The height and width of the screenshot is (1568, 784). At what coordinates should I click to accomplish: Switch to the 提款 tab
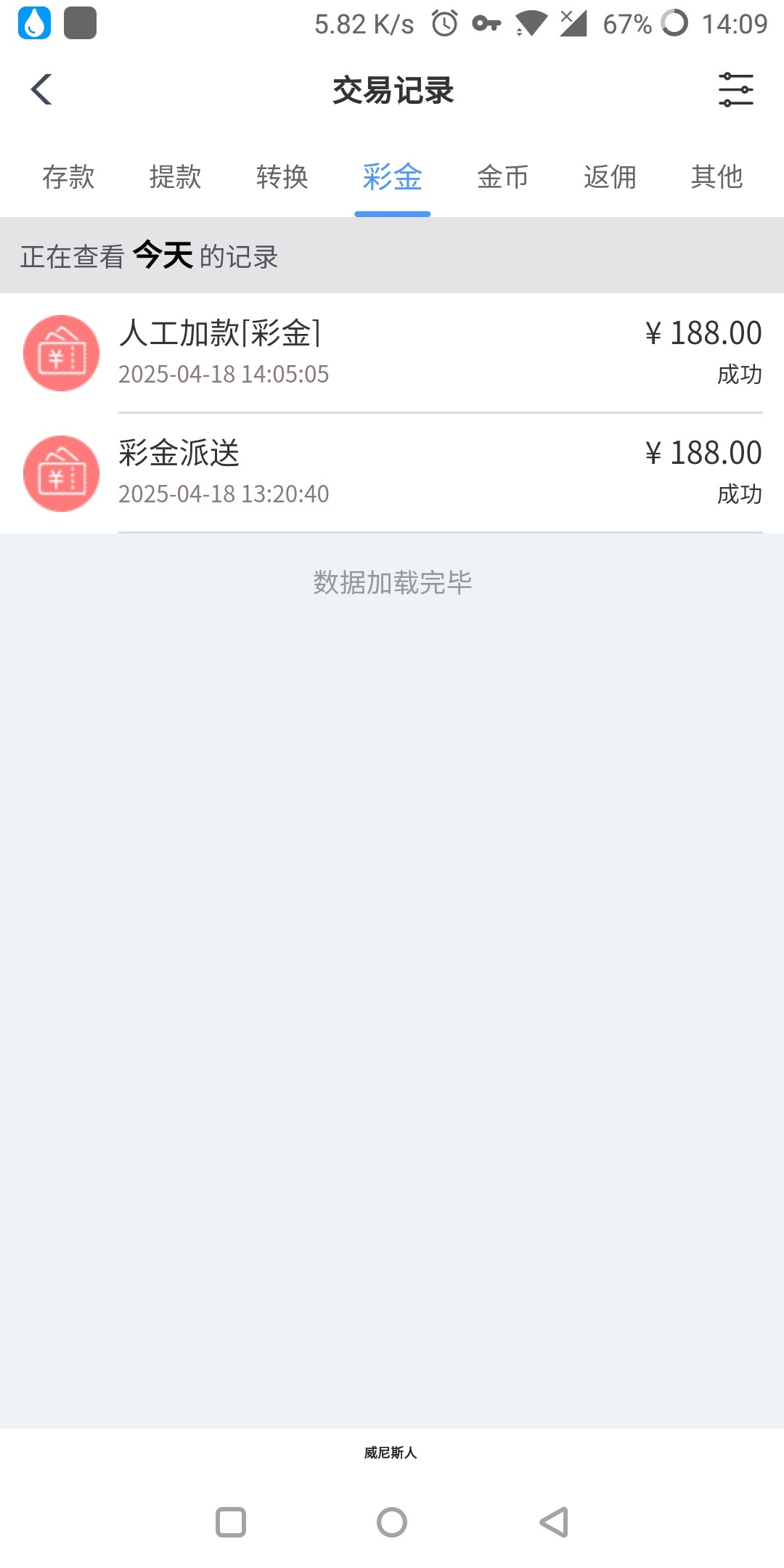pos(175,177)
